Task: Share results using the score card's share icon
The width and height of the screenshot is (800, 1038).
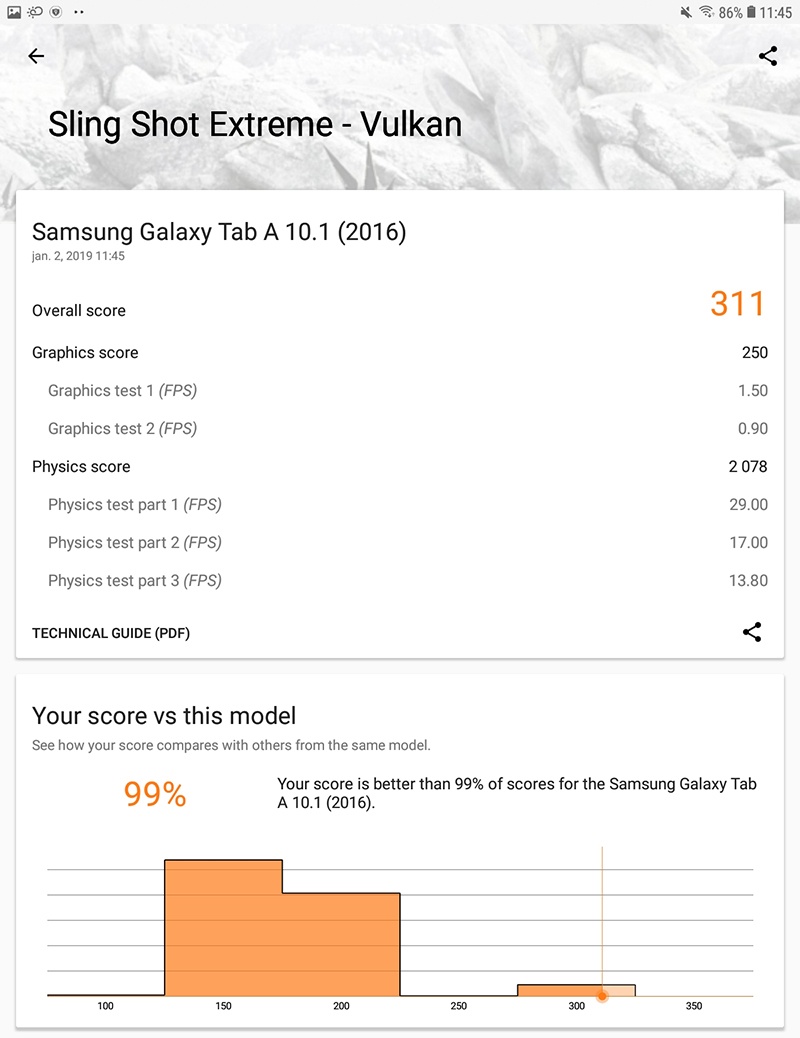Action: coord(752,632)
